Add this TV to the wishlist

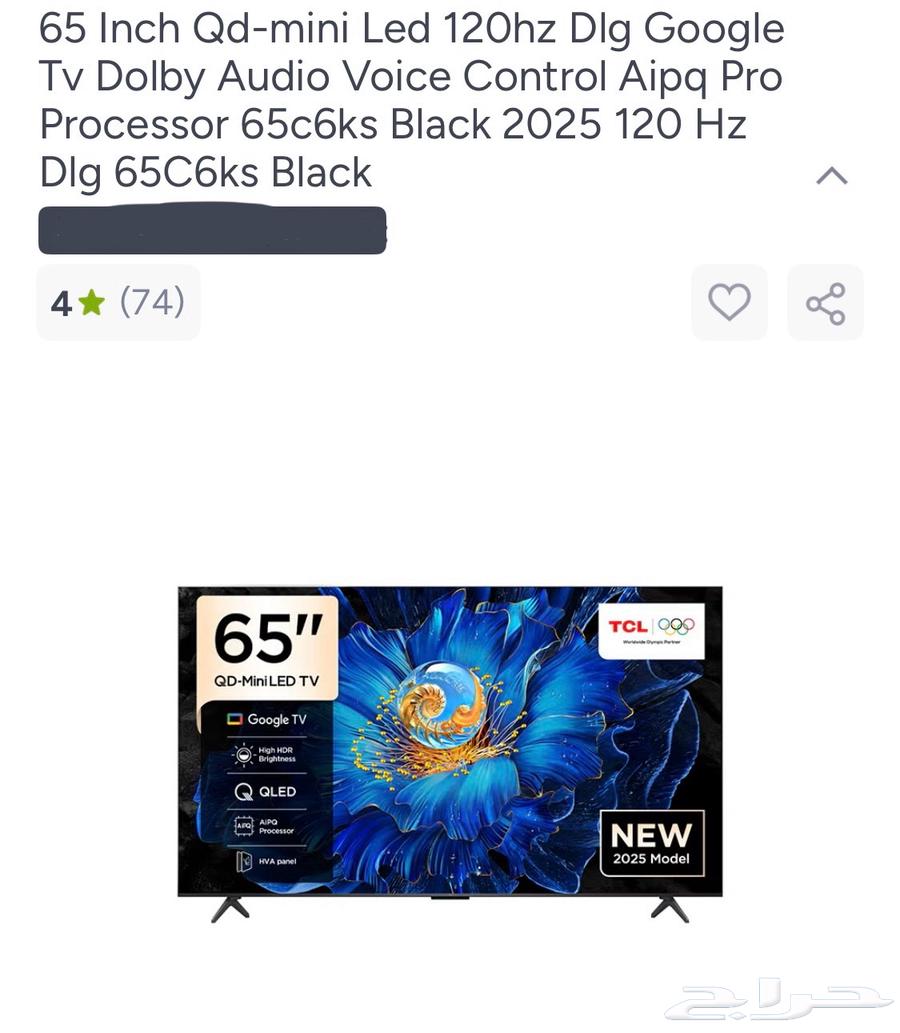coord(729,302)
